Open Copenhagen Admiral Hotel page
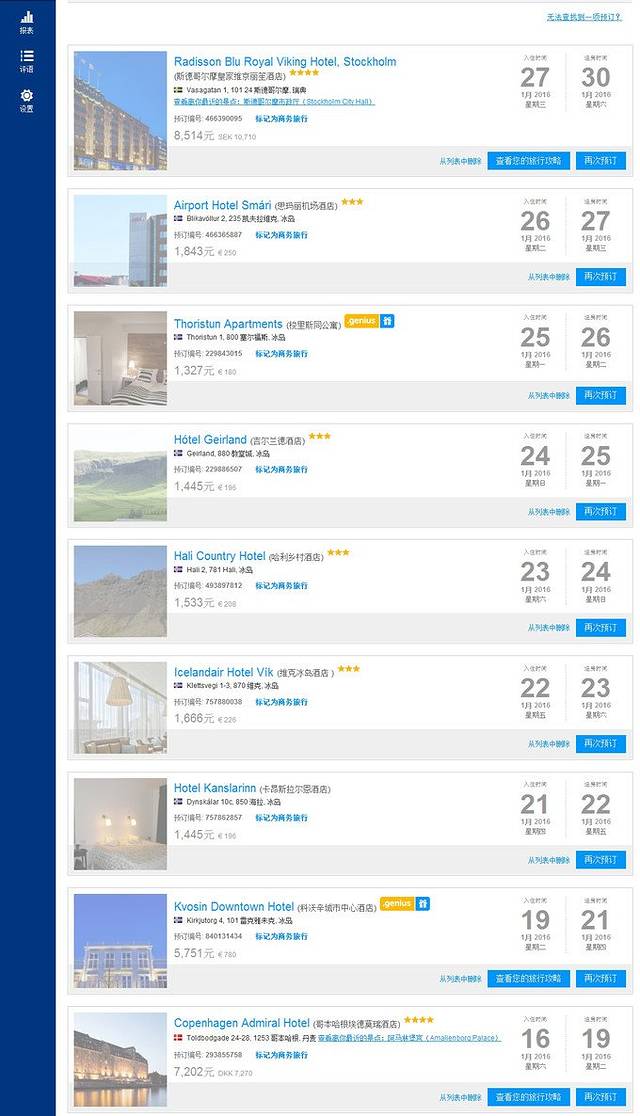 [242, 1023]
